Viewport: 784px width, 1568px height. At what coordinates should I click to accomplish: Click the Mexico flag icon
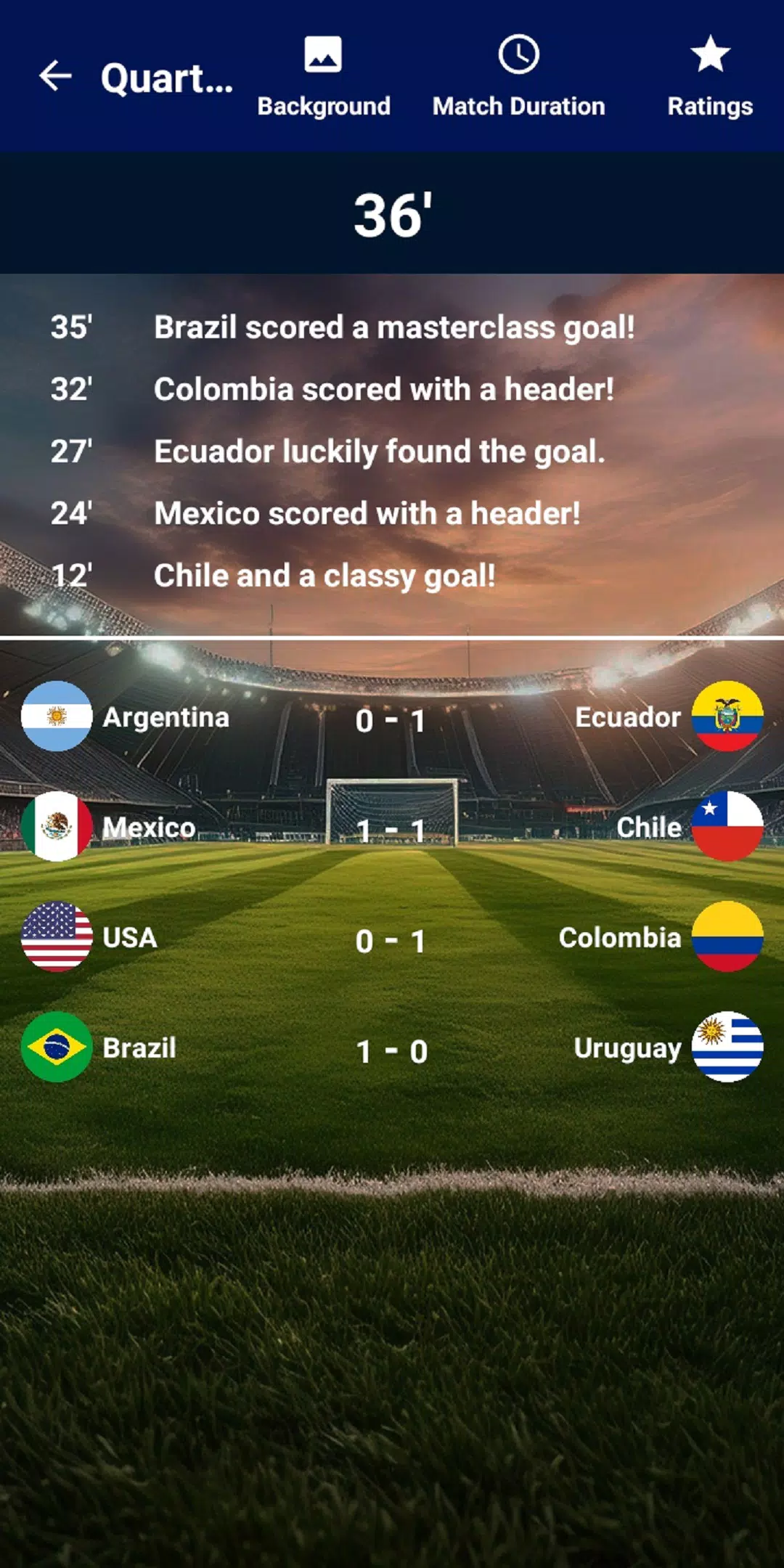[55, 828]
